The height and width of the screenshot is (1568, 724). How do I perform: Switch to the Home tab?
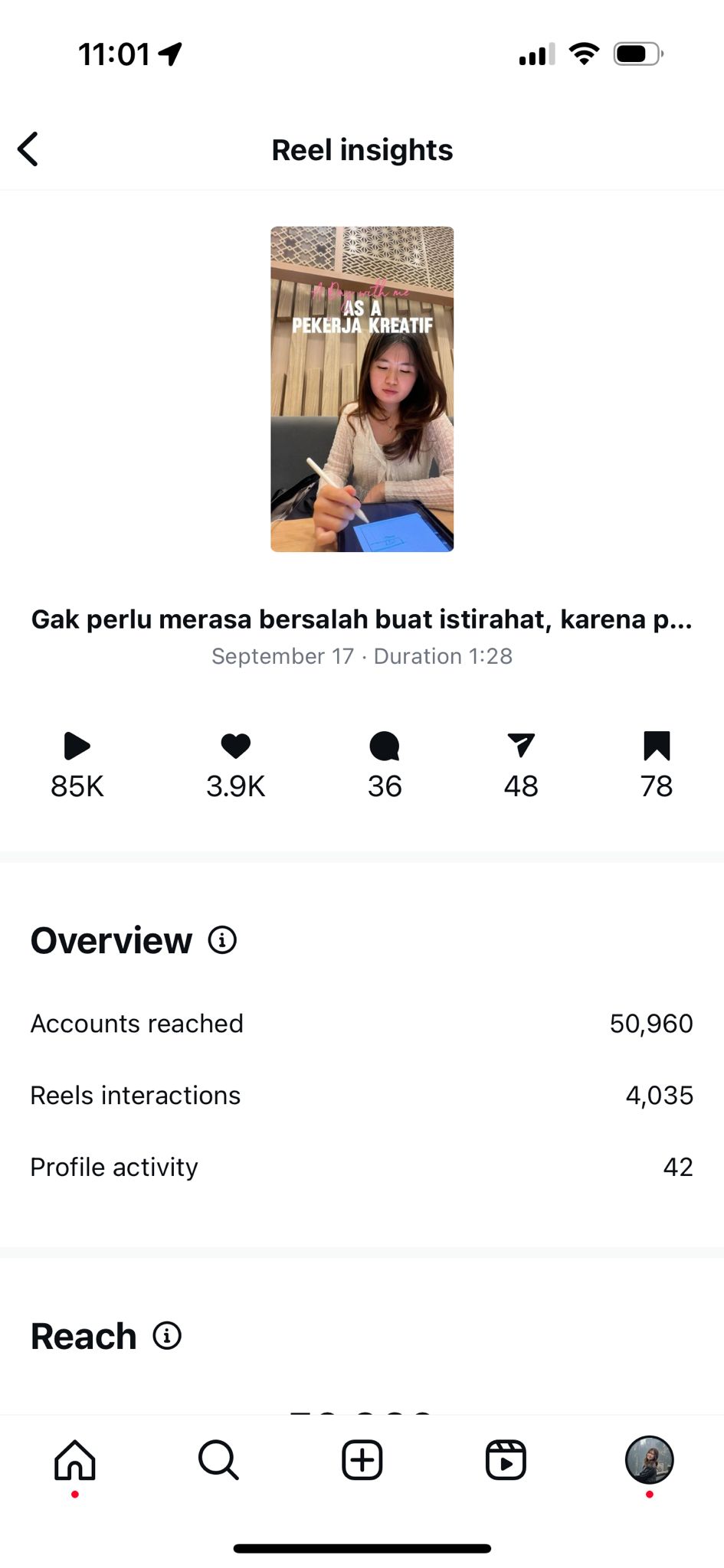[75, 1460]
